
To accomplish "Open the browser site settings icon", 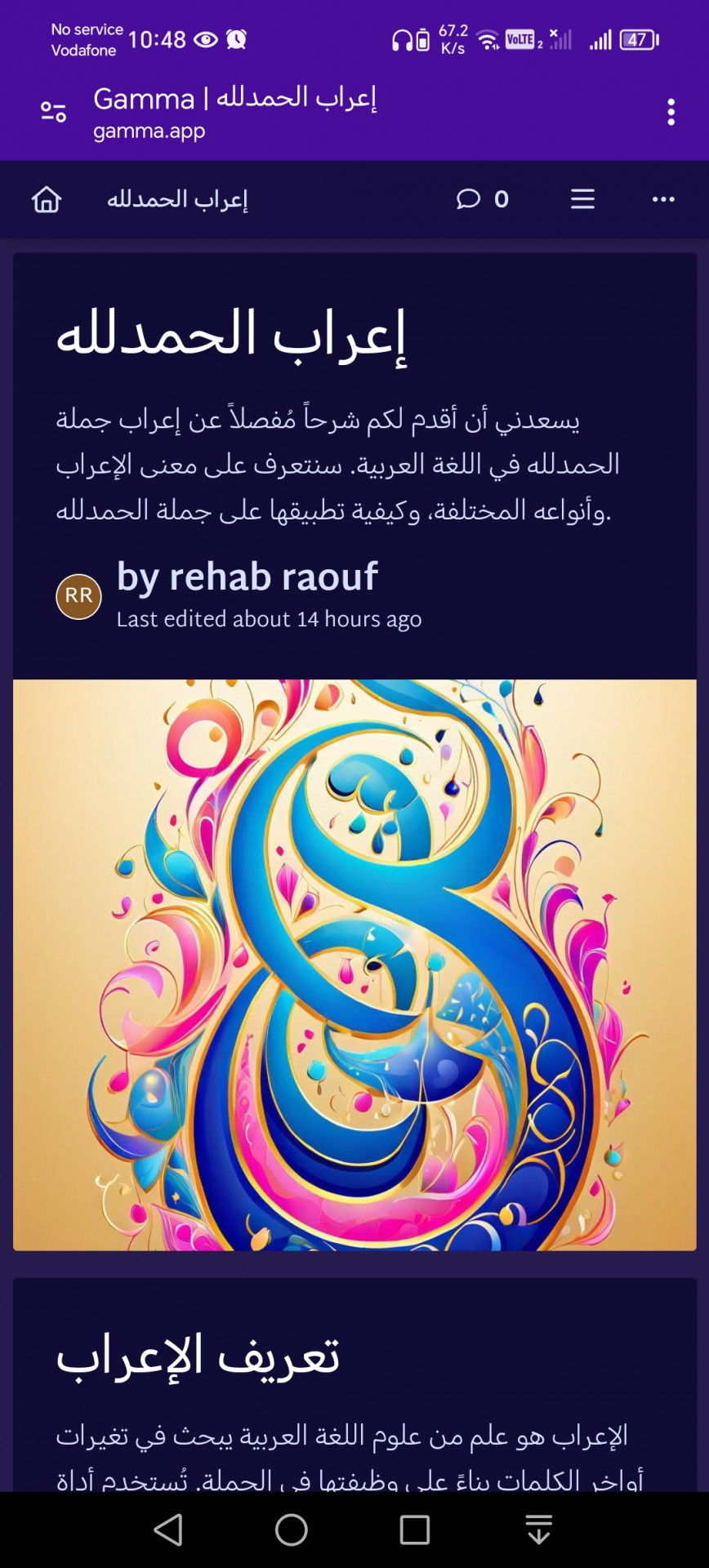I will point(53,112).
